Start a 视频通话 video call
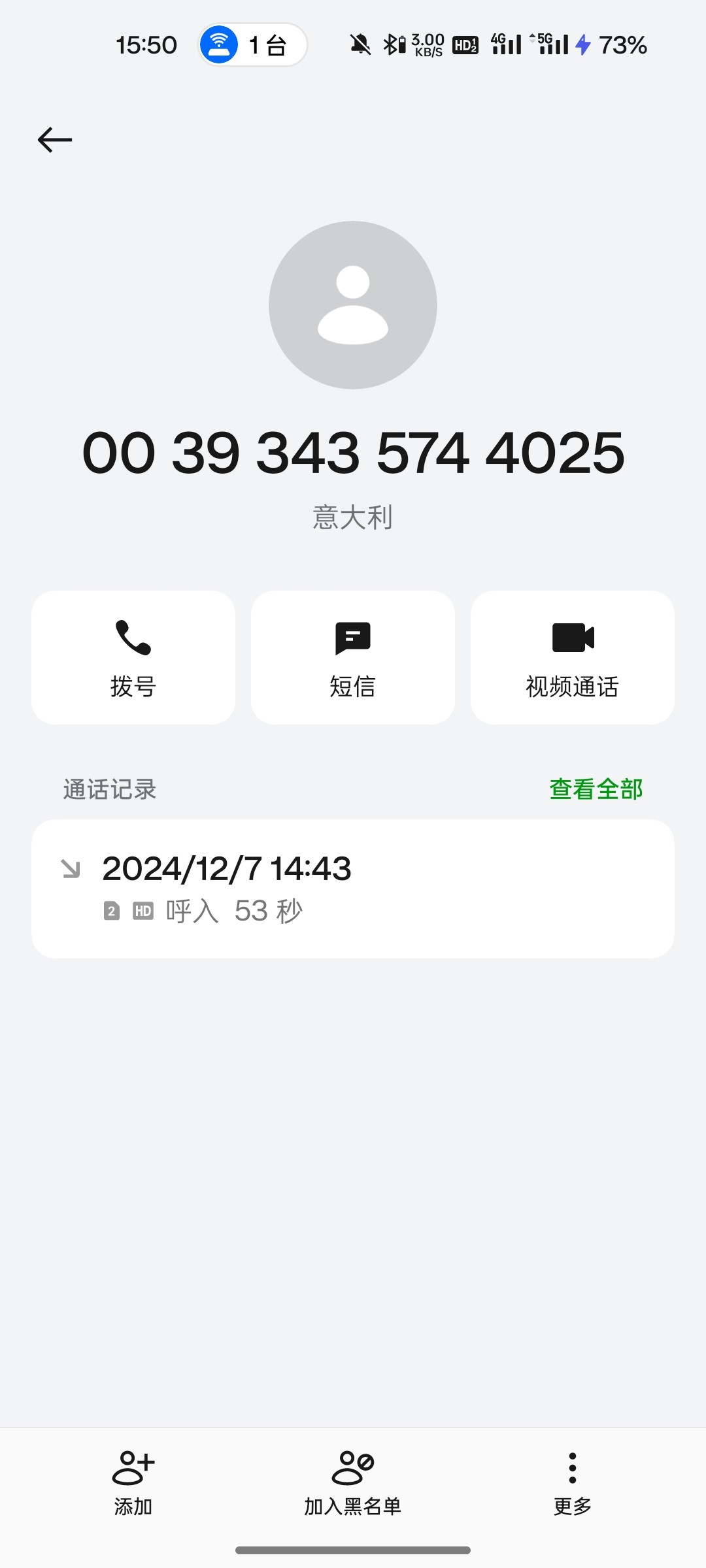Image resolution: width=706 pixels, height=1568 pixels. (573, 657)
